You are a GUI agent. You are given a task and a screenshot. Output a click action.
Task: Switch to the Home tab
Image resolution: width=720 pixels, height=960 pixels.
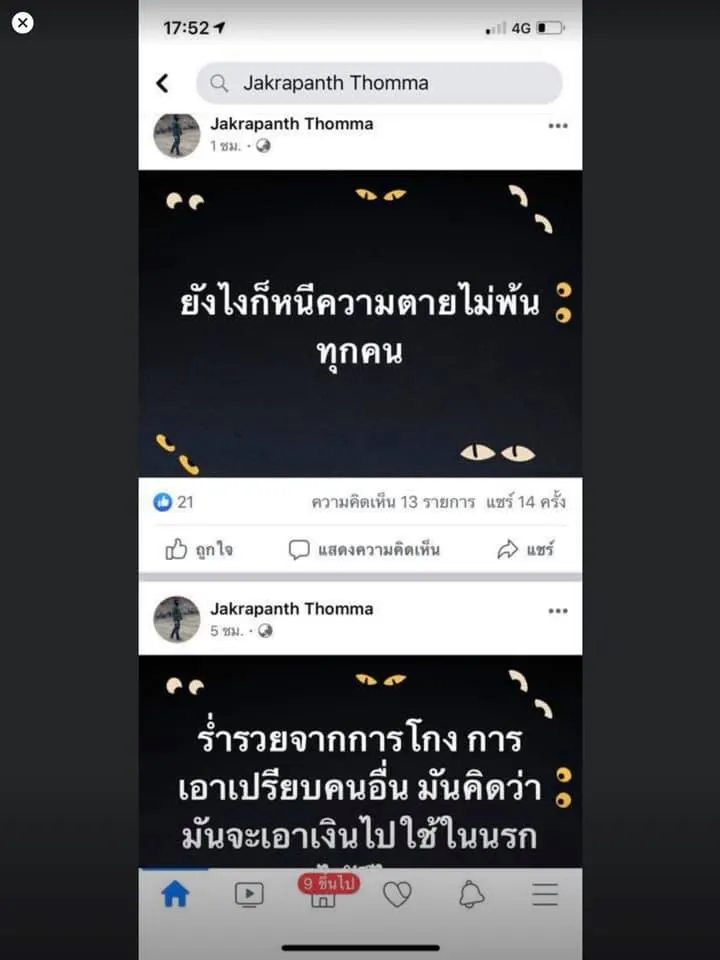(175, 895)
